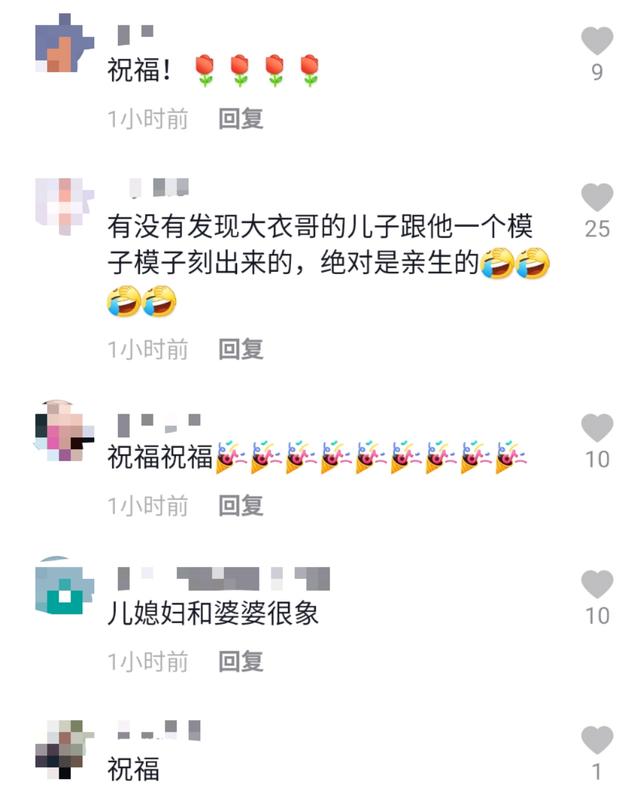This screenshot has width=640, height=797.
Task: Like the last 祝福 comment with 1 like
Action: pyautogui.click(x=597, y=741)
